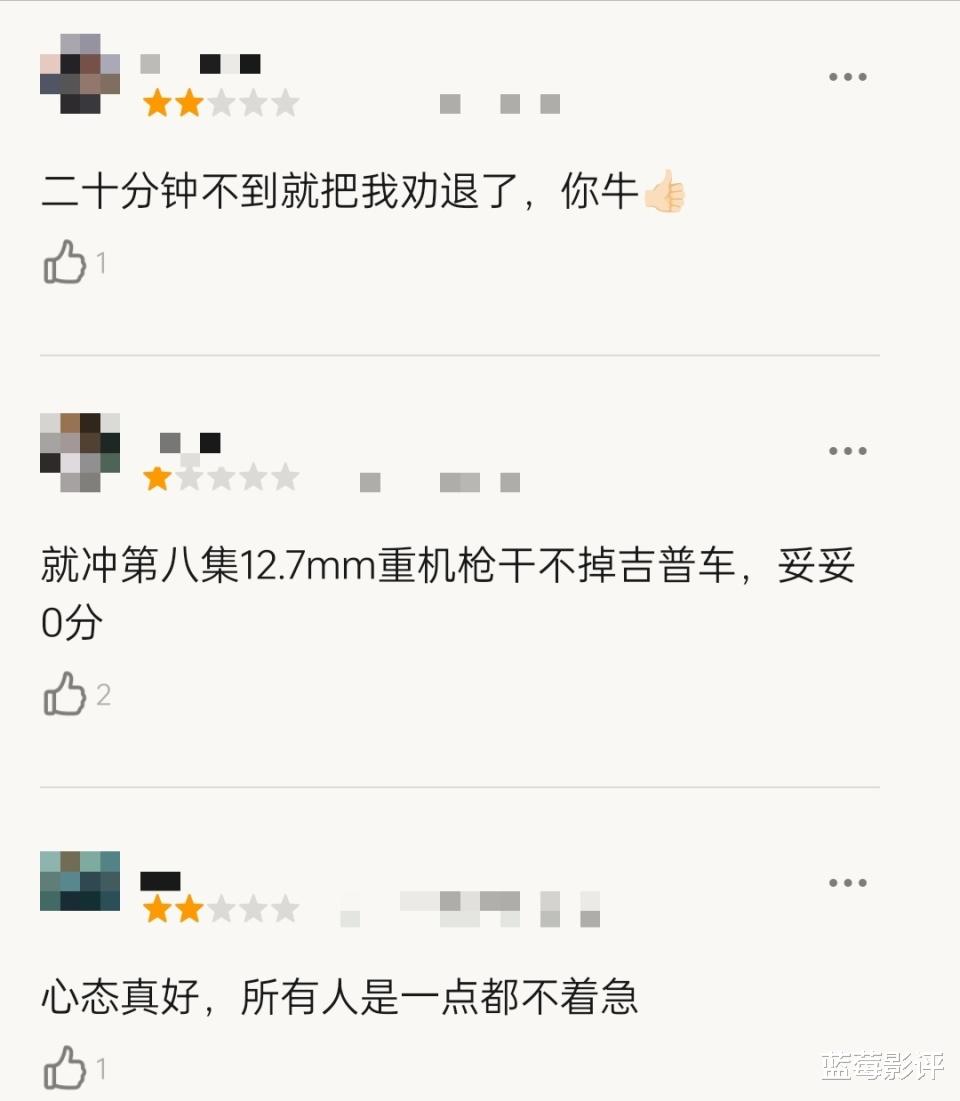
Task: Click the orange star in the second review rating
Action: [156, 477]
